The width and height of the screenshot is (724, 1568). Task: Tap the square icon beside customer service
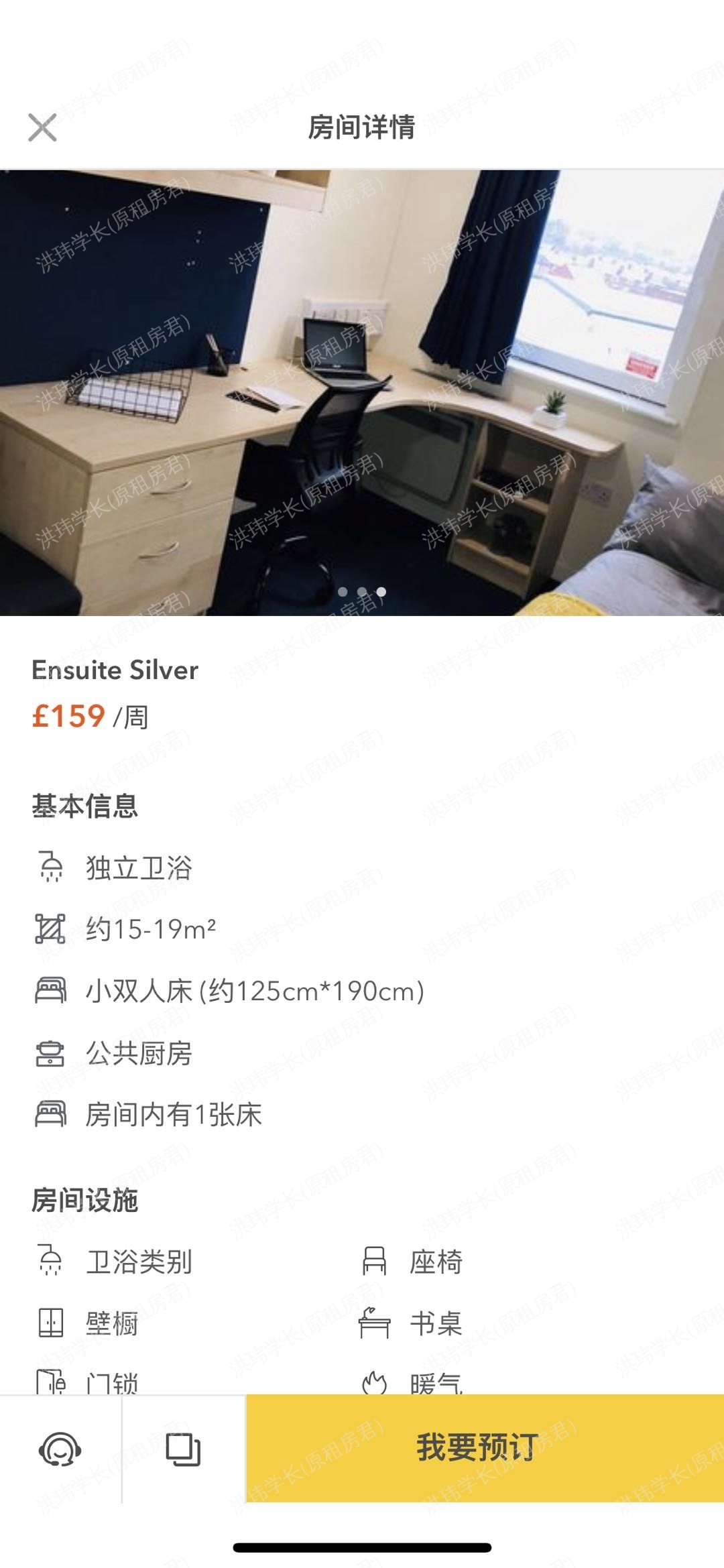point(183,1450)
